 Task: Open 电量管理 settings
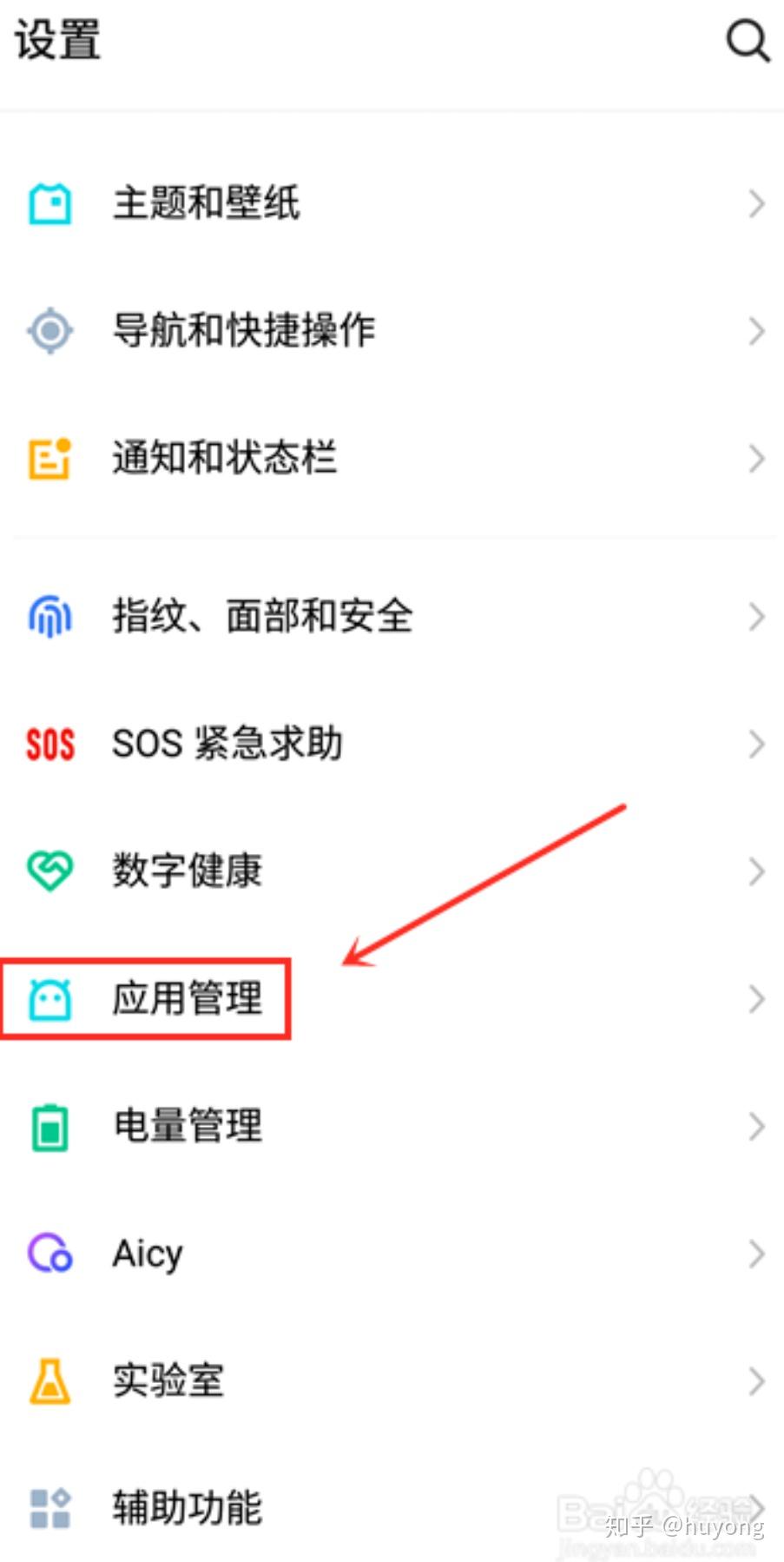tap(187, 1126)
